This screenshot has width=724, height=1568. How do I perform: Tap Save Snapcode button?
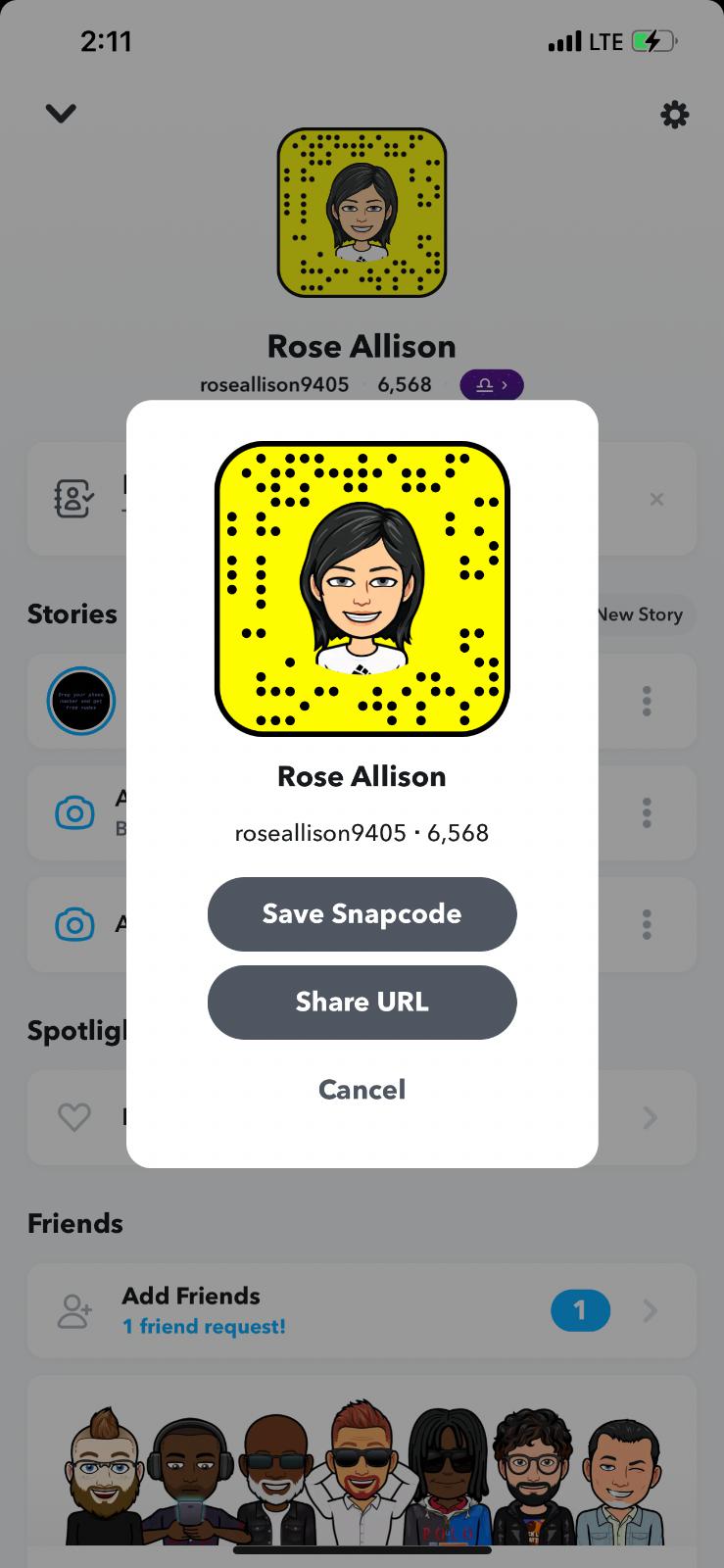(x=362, y=913)
